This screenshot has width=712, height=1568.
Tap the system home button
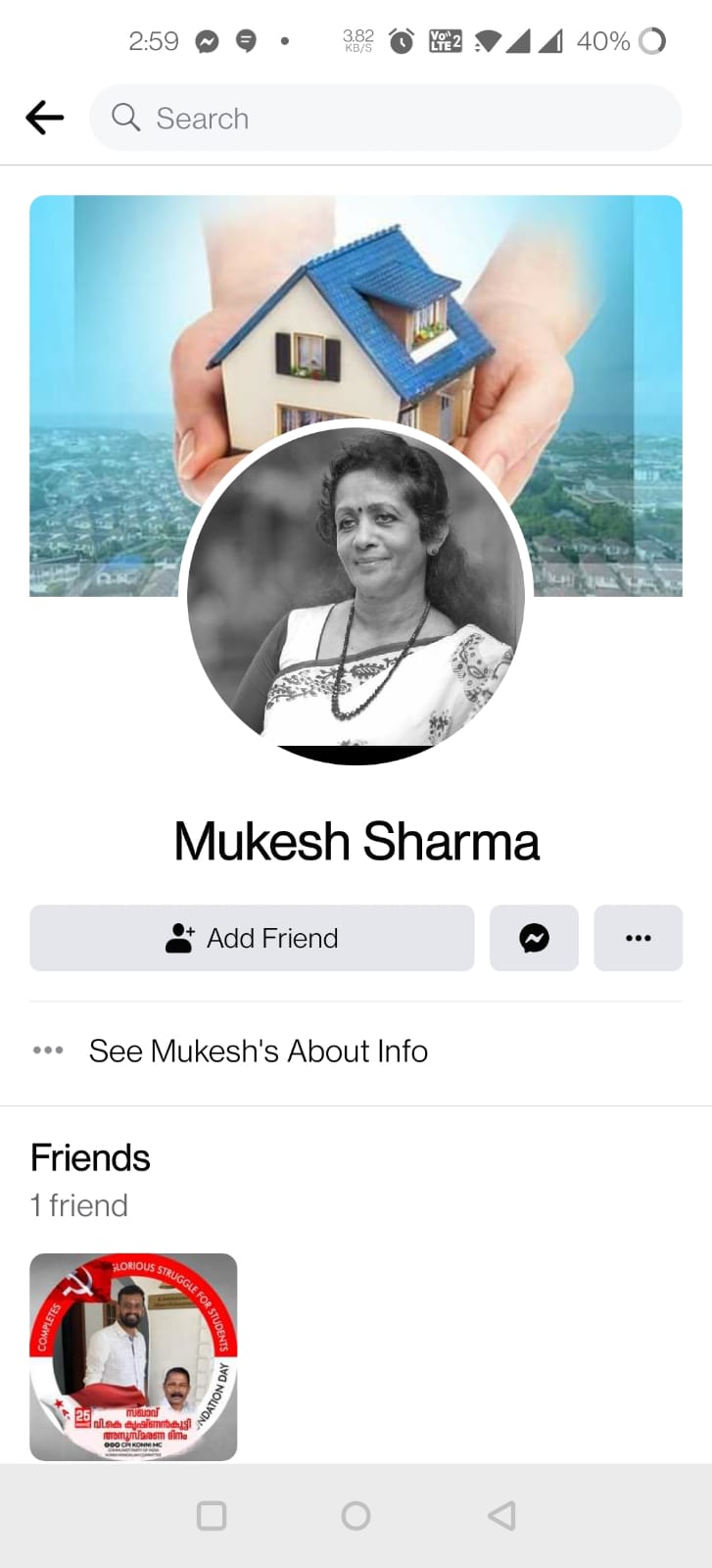(x=356, y=1516)
